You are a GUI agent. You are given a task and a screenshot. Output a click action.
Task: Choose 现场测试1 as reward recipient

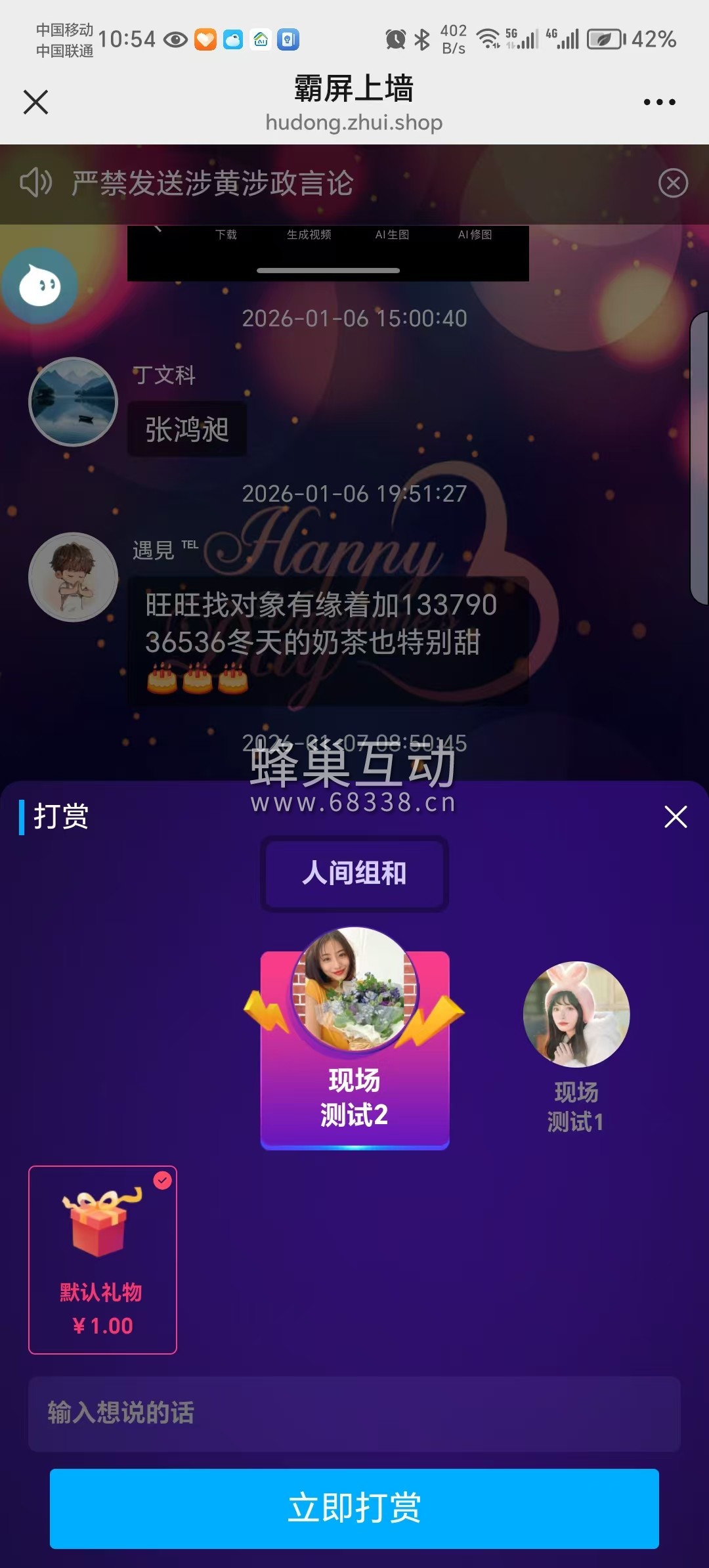point(576,1048)
